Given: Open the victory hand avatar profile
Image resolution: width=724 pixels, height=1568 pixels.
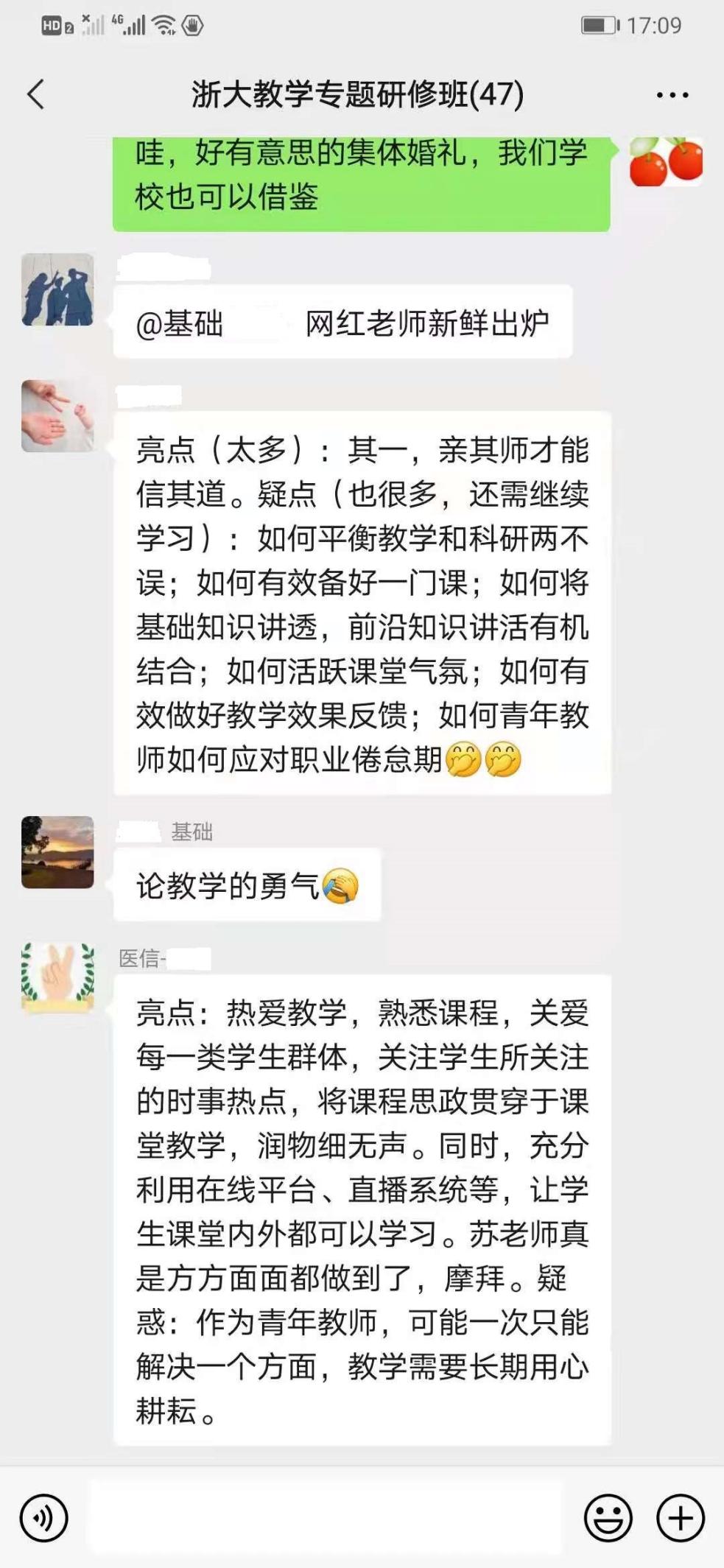Looking at the screenshot, I should point(57,977).
